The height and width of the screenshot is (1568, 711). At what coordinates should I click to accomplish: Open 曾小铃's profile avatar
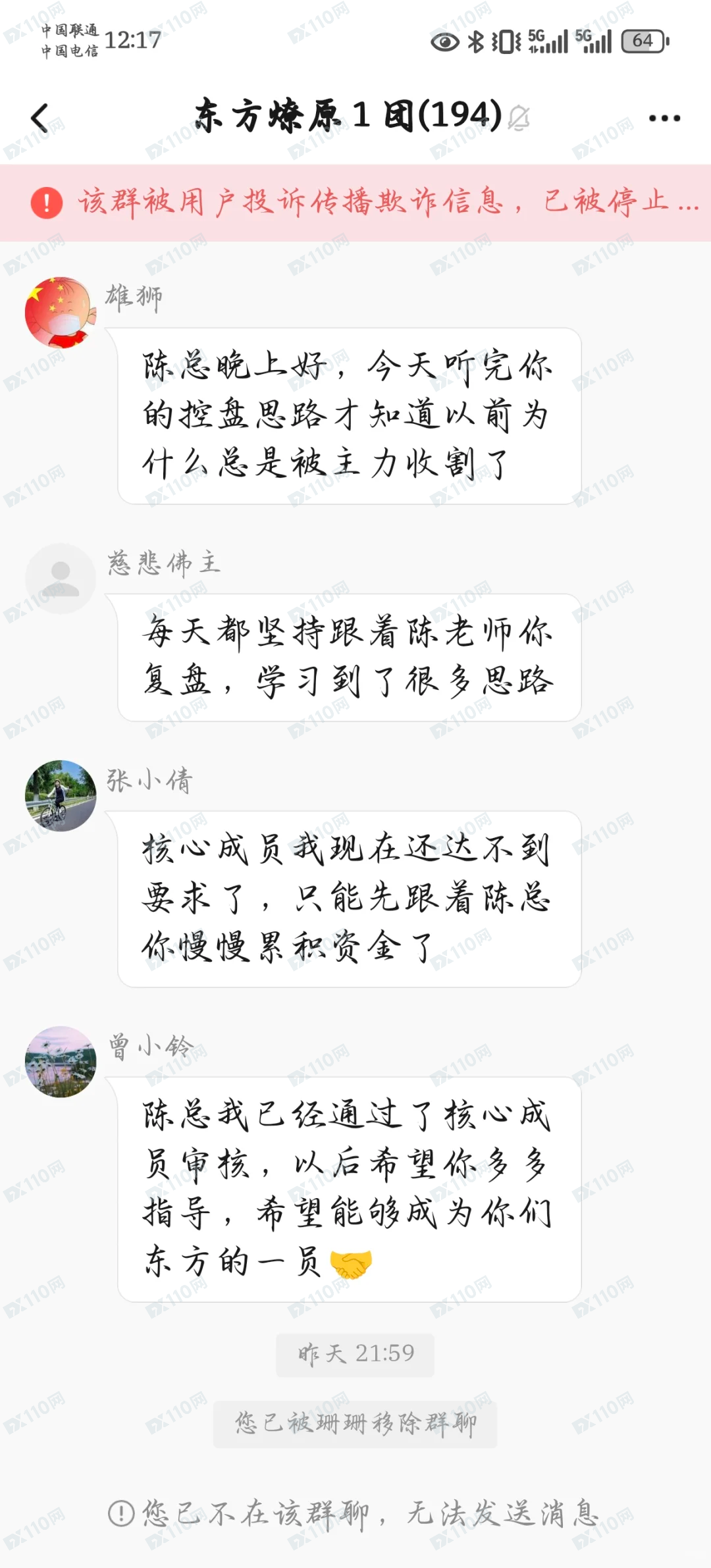(x=61, y=1061)
